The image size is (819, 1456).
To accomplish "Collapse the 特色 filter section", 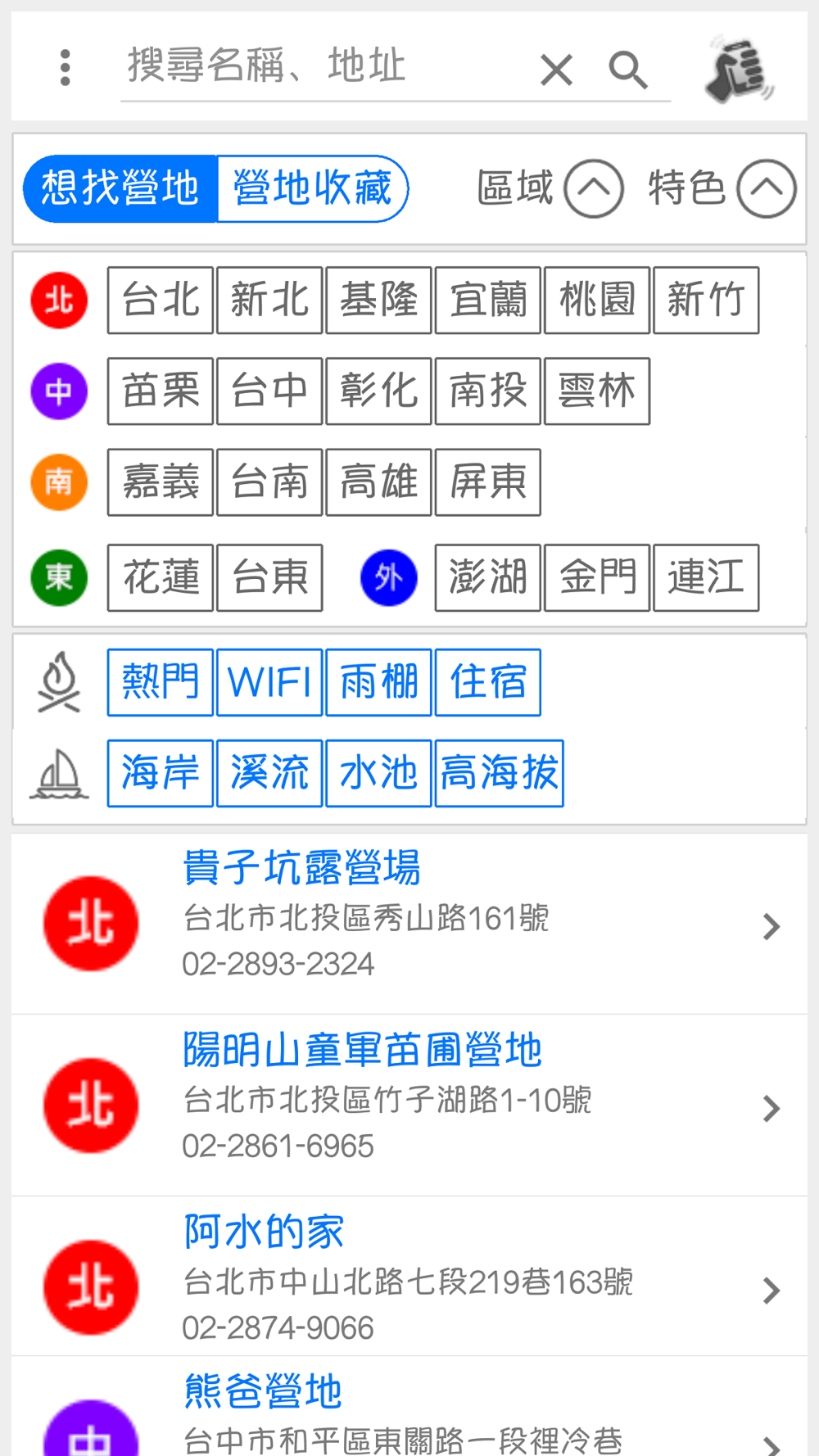I will pos(767,188).
